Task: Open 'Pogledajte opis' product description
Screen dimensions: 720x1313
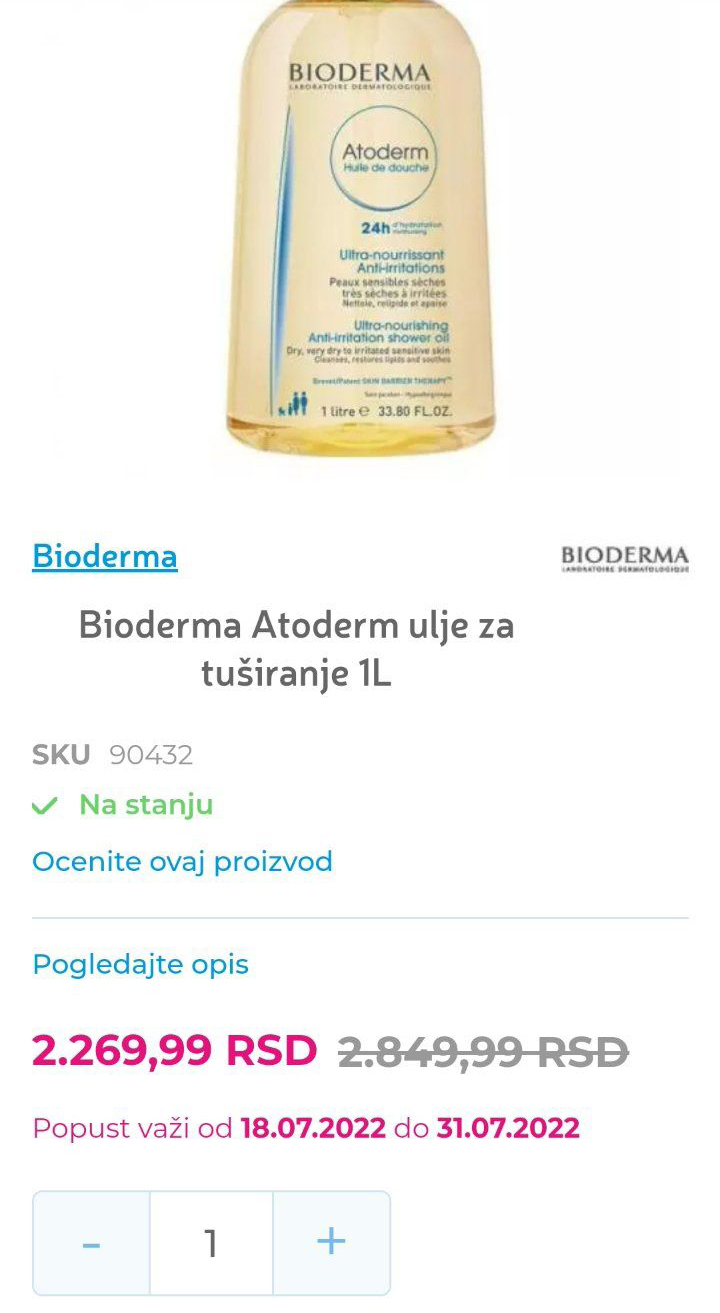Action: pos(140,964)
